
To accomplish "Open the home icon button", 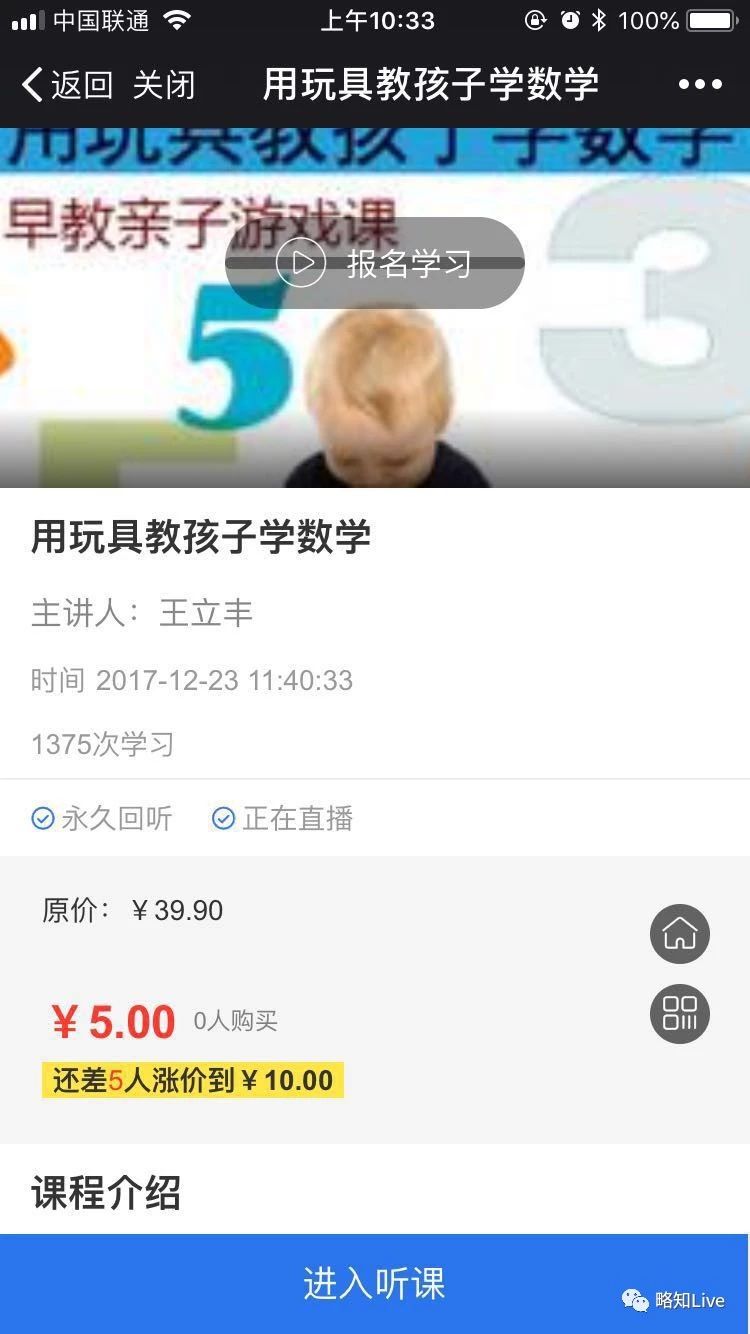I will click(680, 934).
